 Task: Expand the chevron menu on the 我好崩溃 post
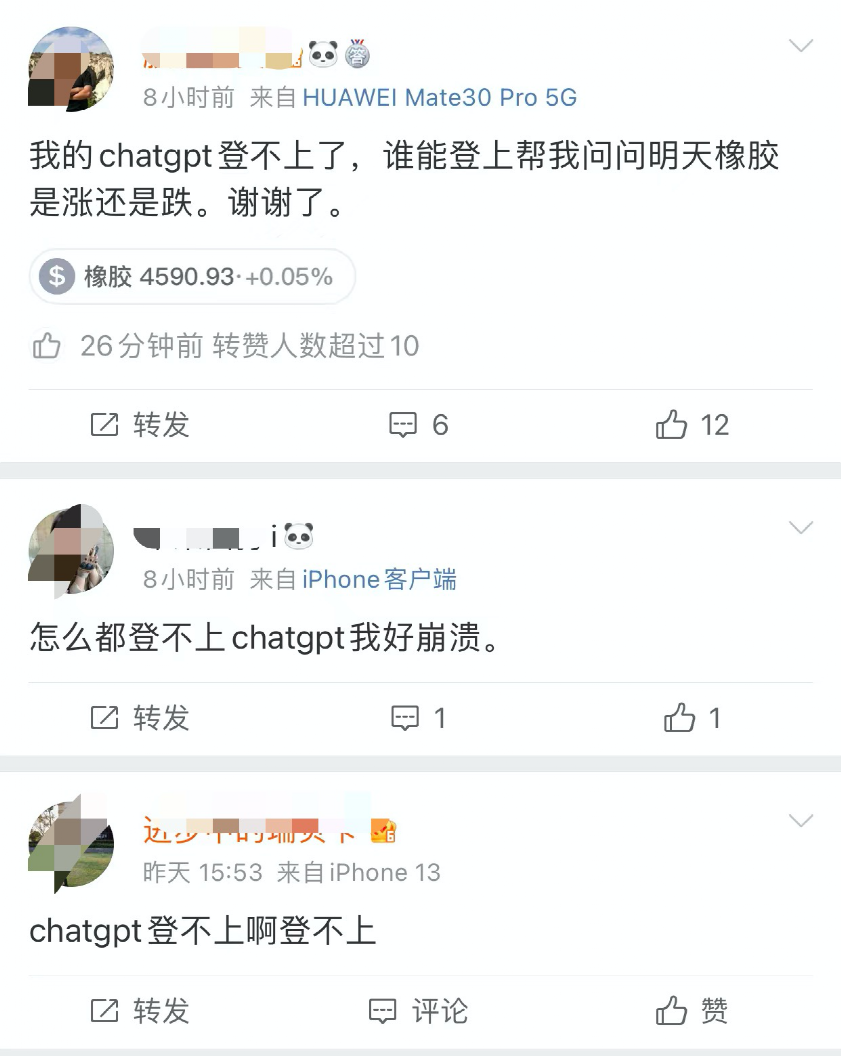[x=801, y=527]
